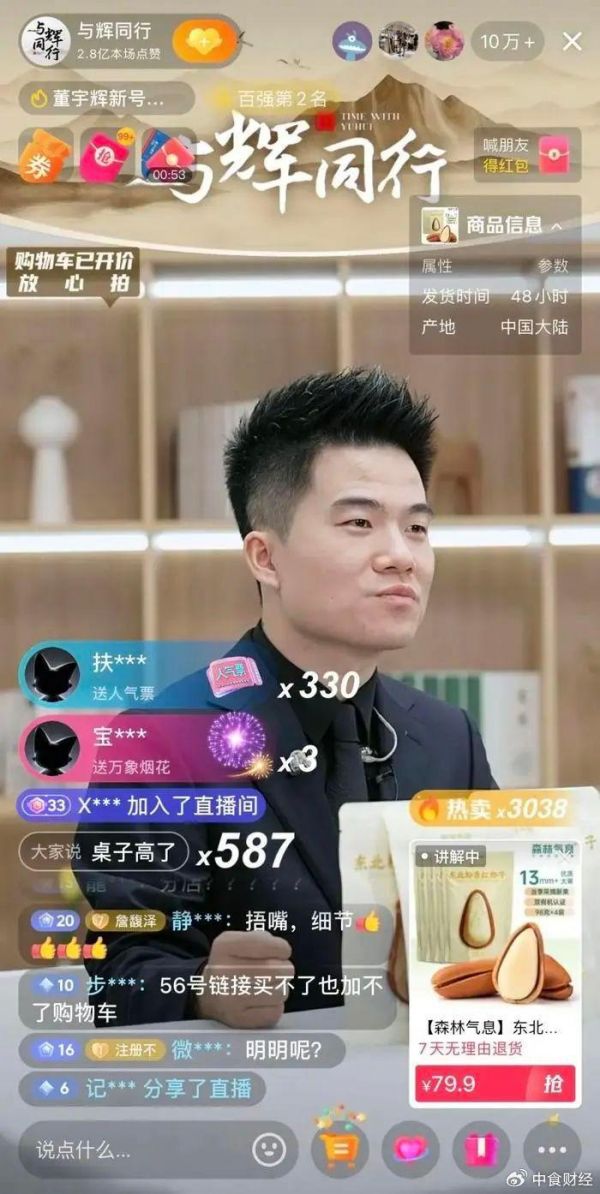Screen dimensions: 600x1194
Task: Send a heart like
Action: 410,1149
